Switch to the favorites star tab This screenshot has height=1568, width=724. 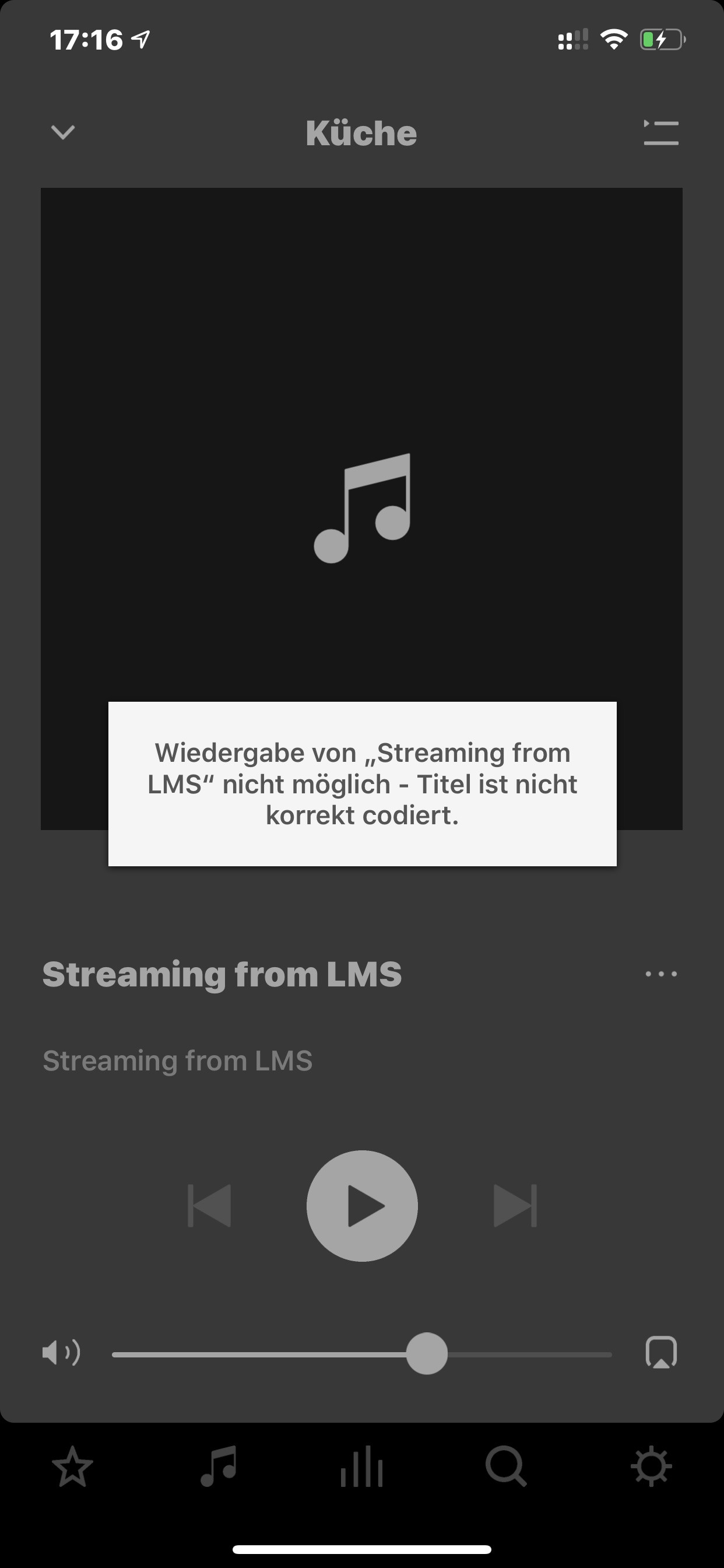click(x=72, y=1467)
